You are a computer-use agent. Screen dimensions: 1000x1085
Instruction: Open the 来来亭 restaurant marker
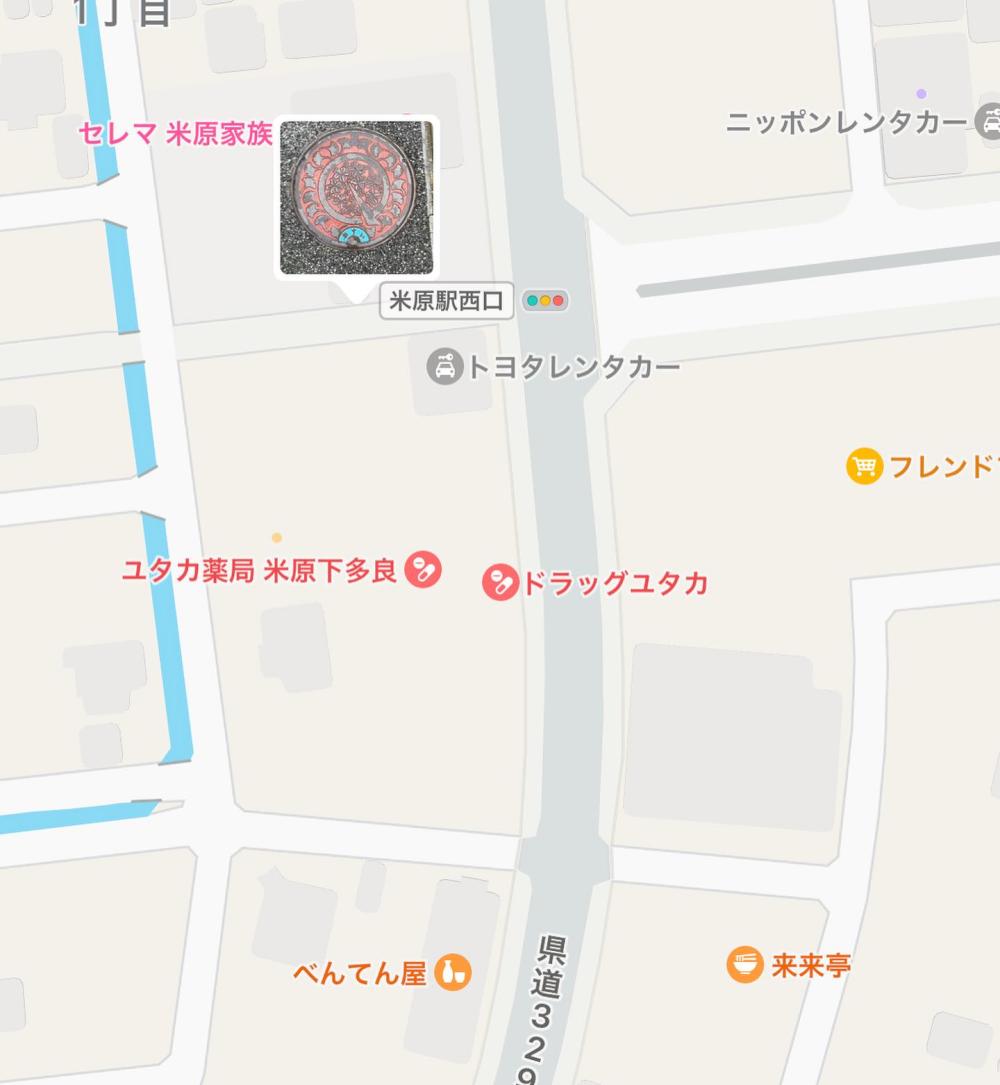pos(745,965)
